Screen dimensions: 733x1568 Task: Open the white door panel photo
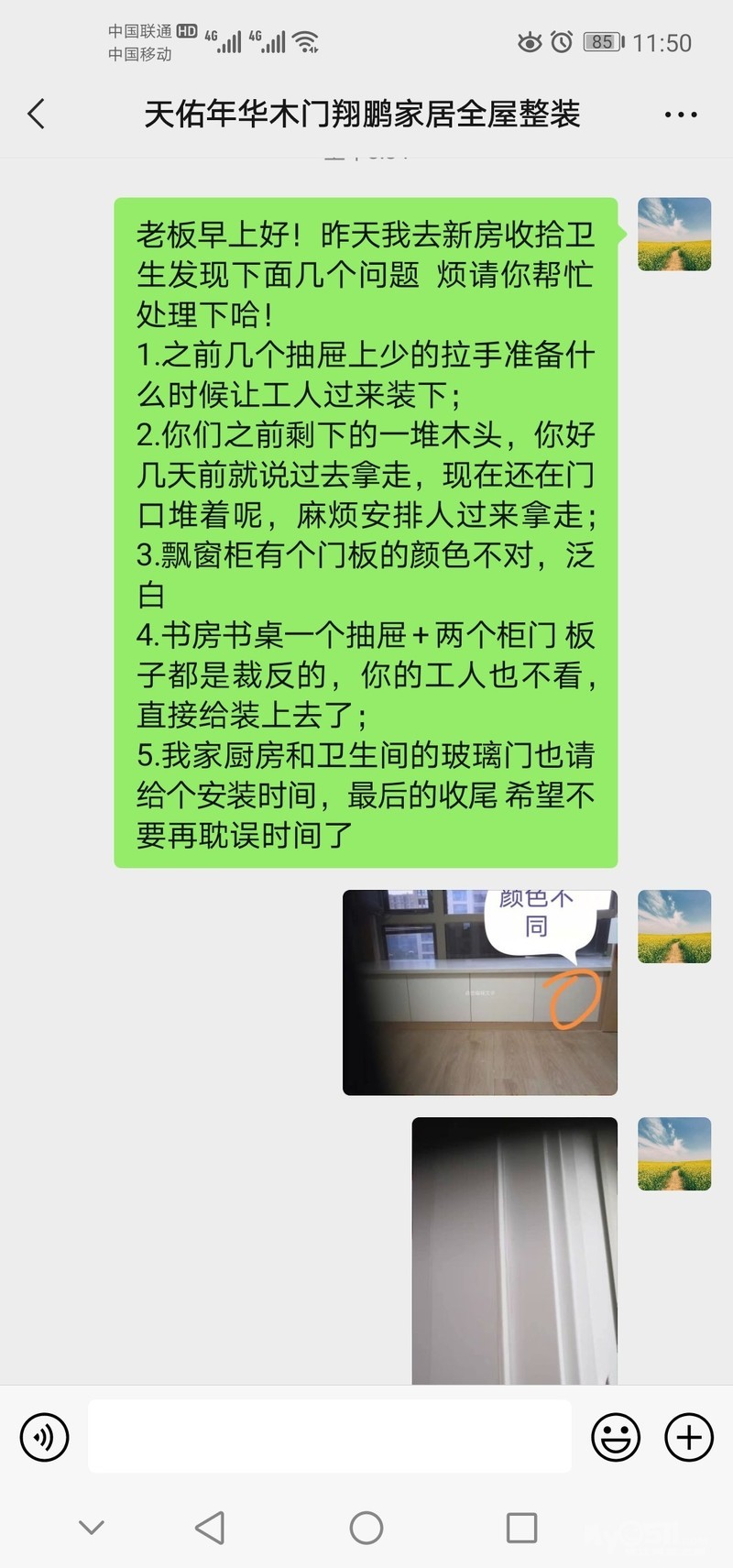(514, 1250)
